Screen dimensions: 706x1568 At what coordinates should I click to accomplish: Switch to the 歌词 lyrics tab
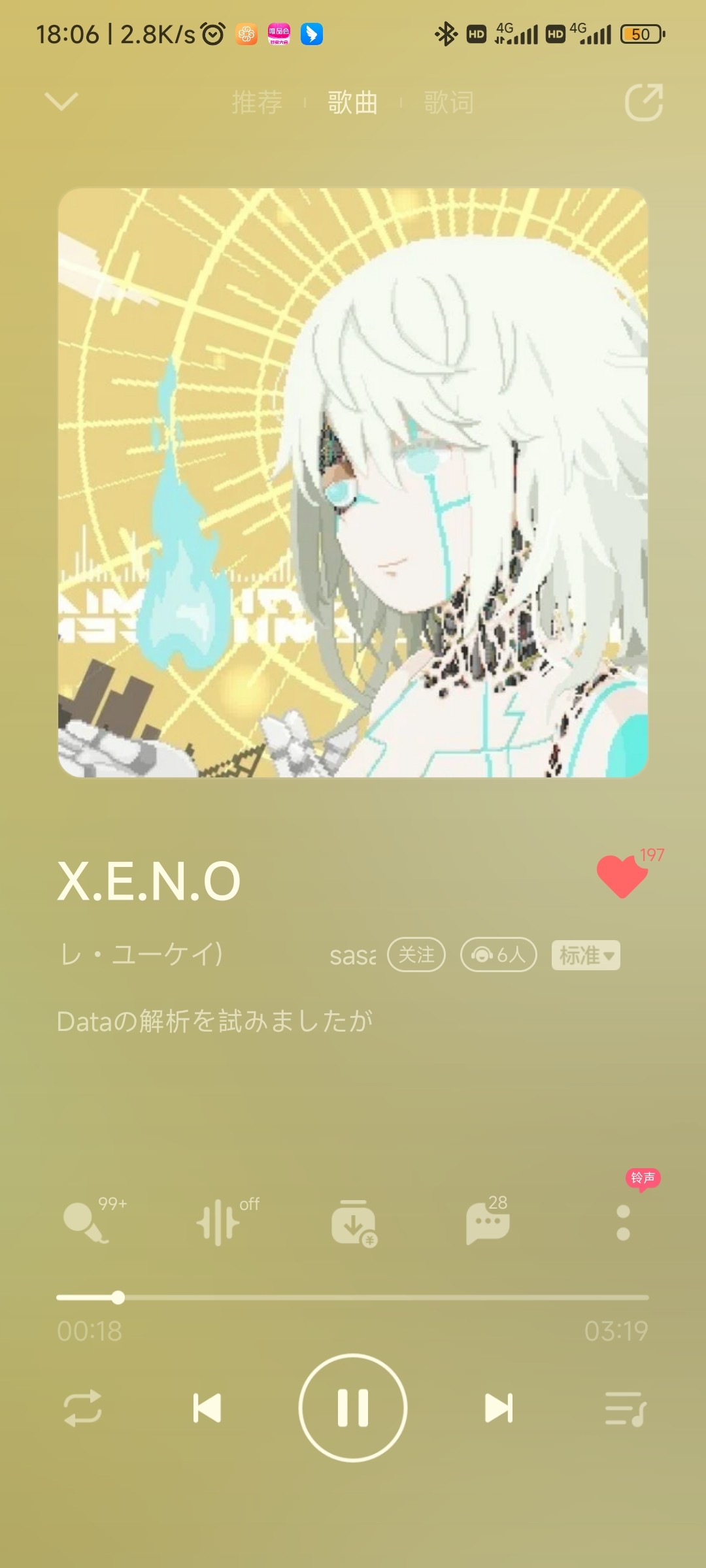coord(448,103)
